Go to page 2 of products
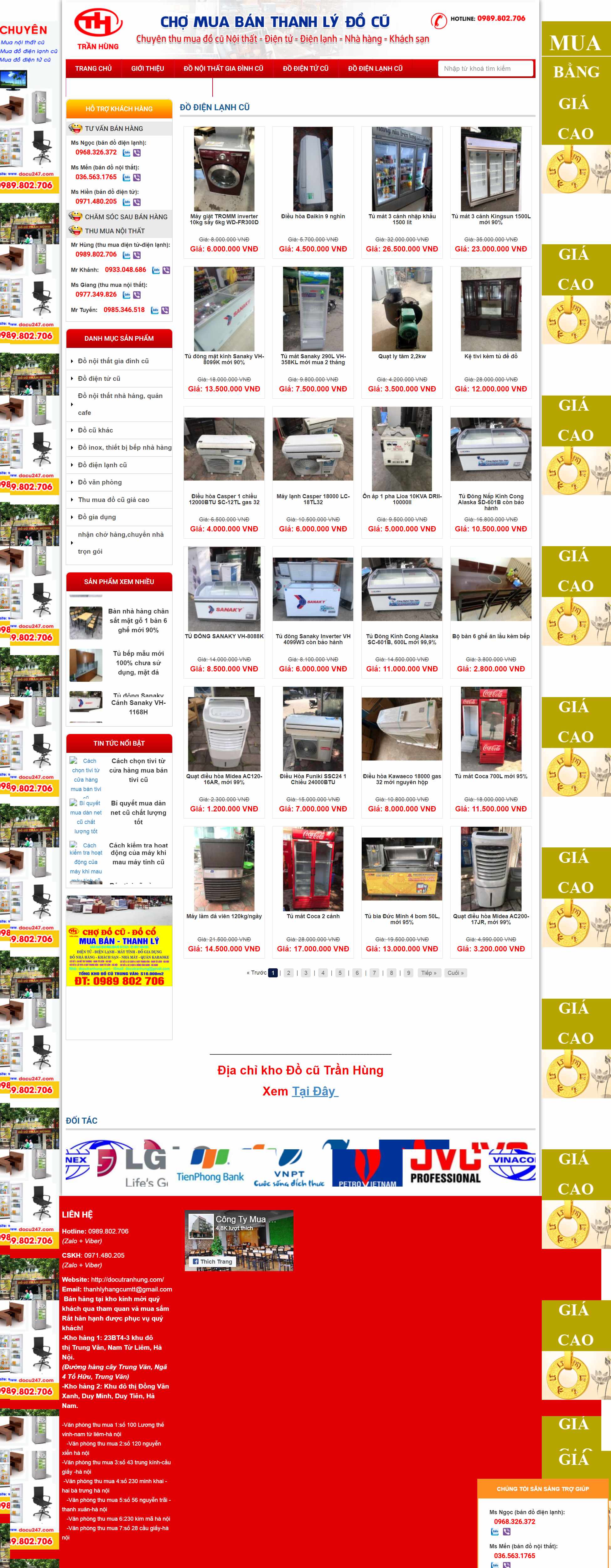This screenshot has height=1568, width=611. [x=288, y=973]
